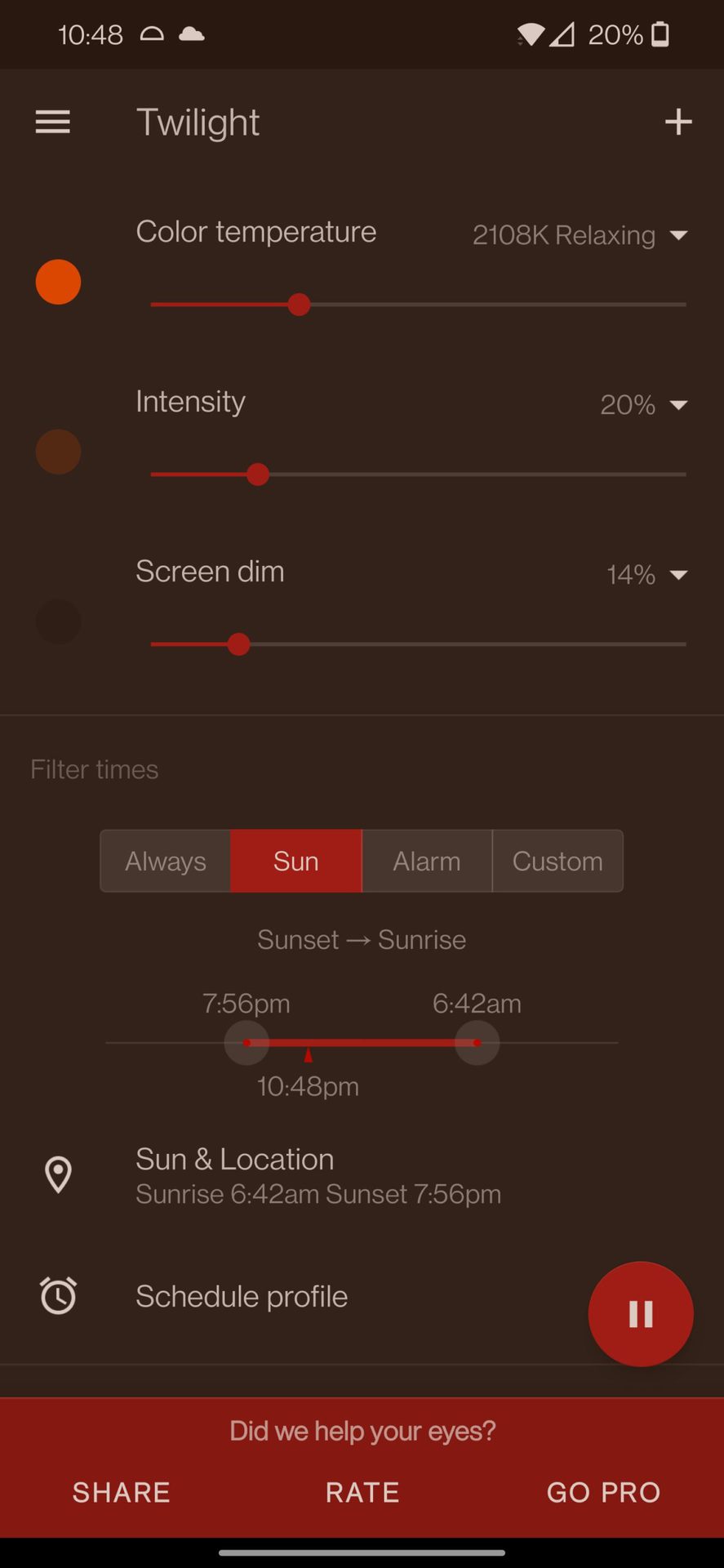Tap the 6:42am sunrise timeline handle
This screenshot has height=1568, width=724.
click(x=477, y=1043)
